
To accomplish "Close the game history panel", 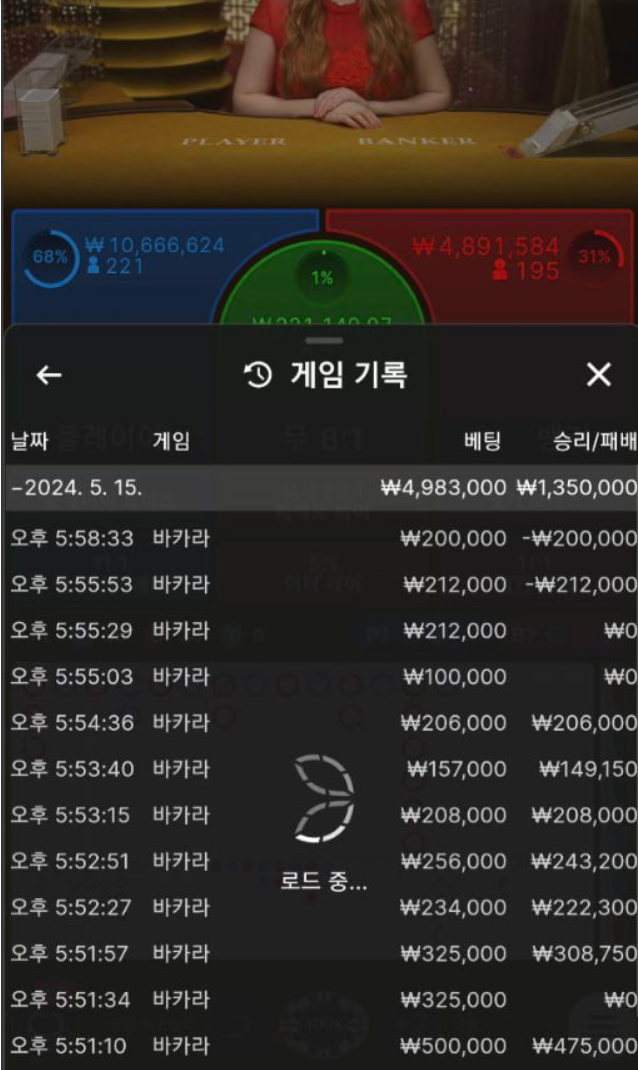I will point(598,375).
